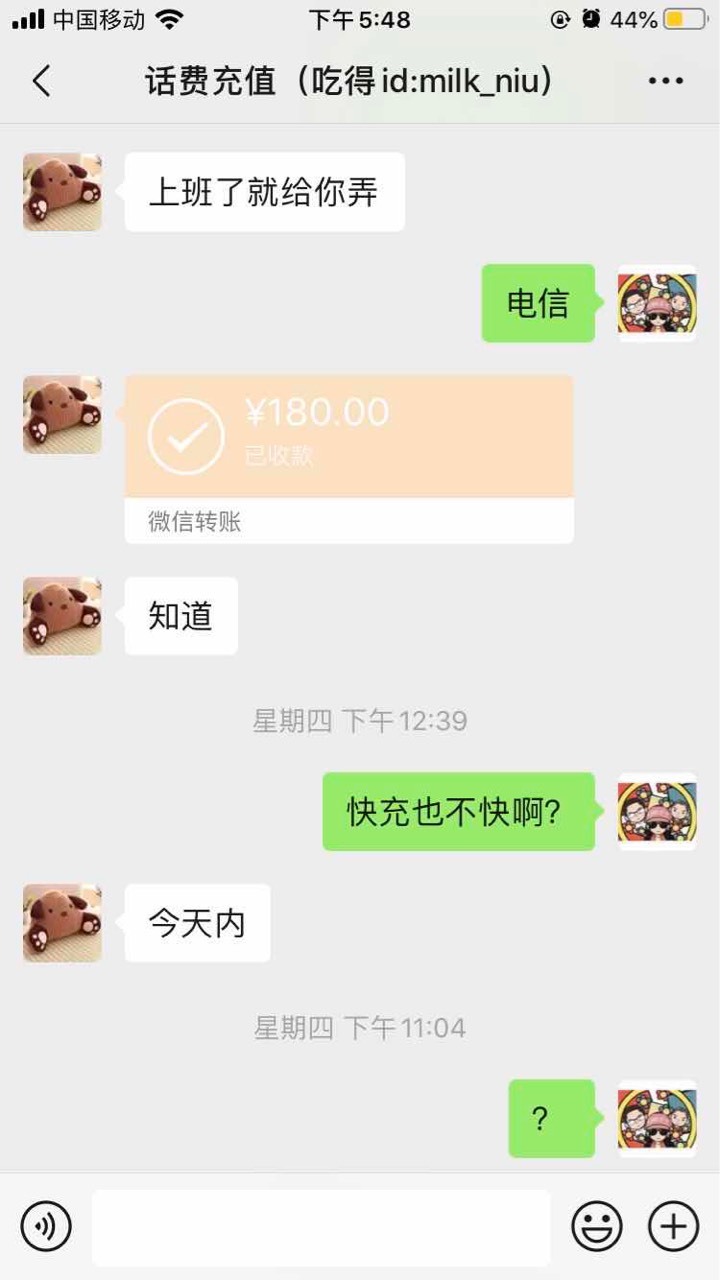Open the chat info overflow menu
Image resolution: width=720 pixels, height=1280 pixels.
(666, 81)
